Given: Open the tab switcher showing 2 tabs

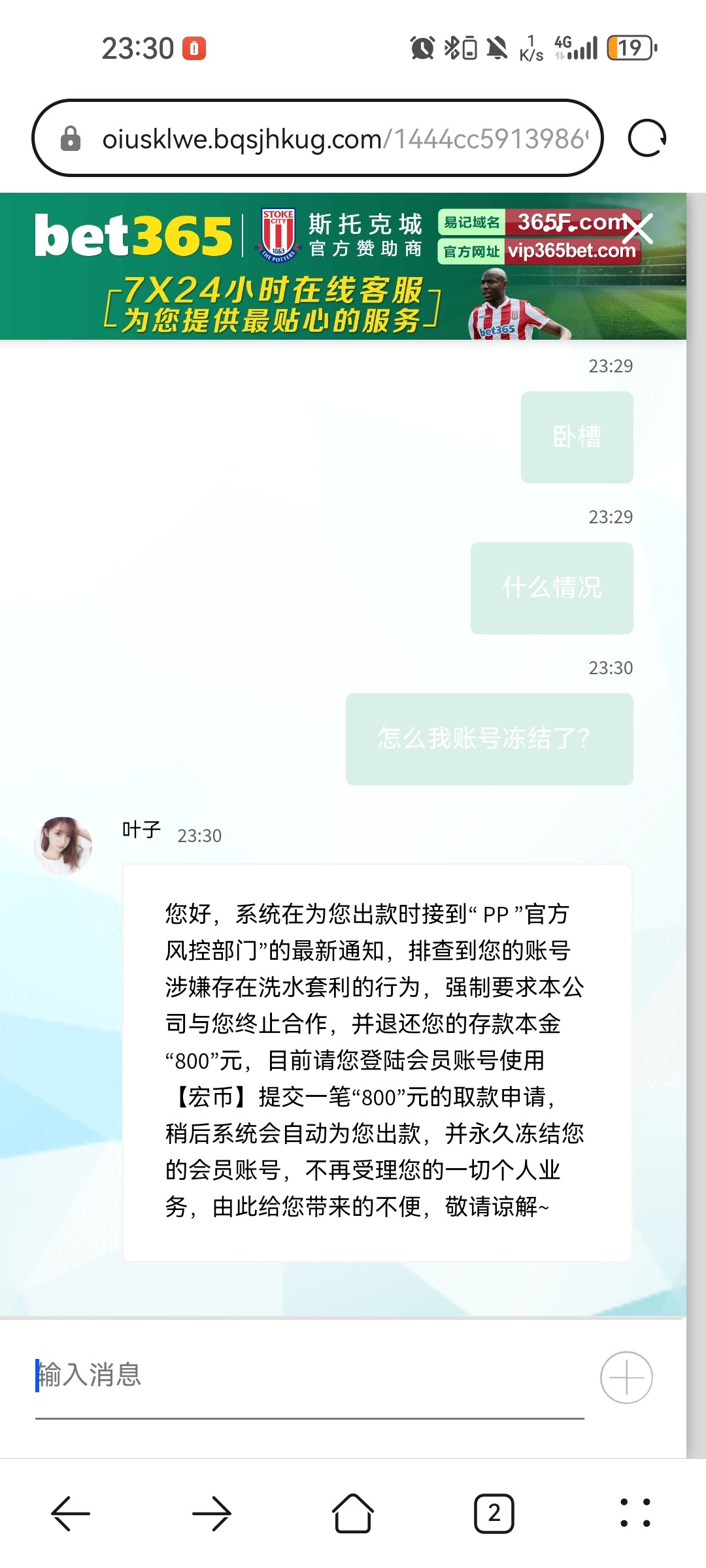Looking at the screenshot, I should 494,1513.
